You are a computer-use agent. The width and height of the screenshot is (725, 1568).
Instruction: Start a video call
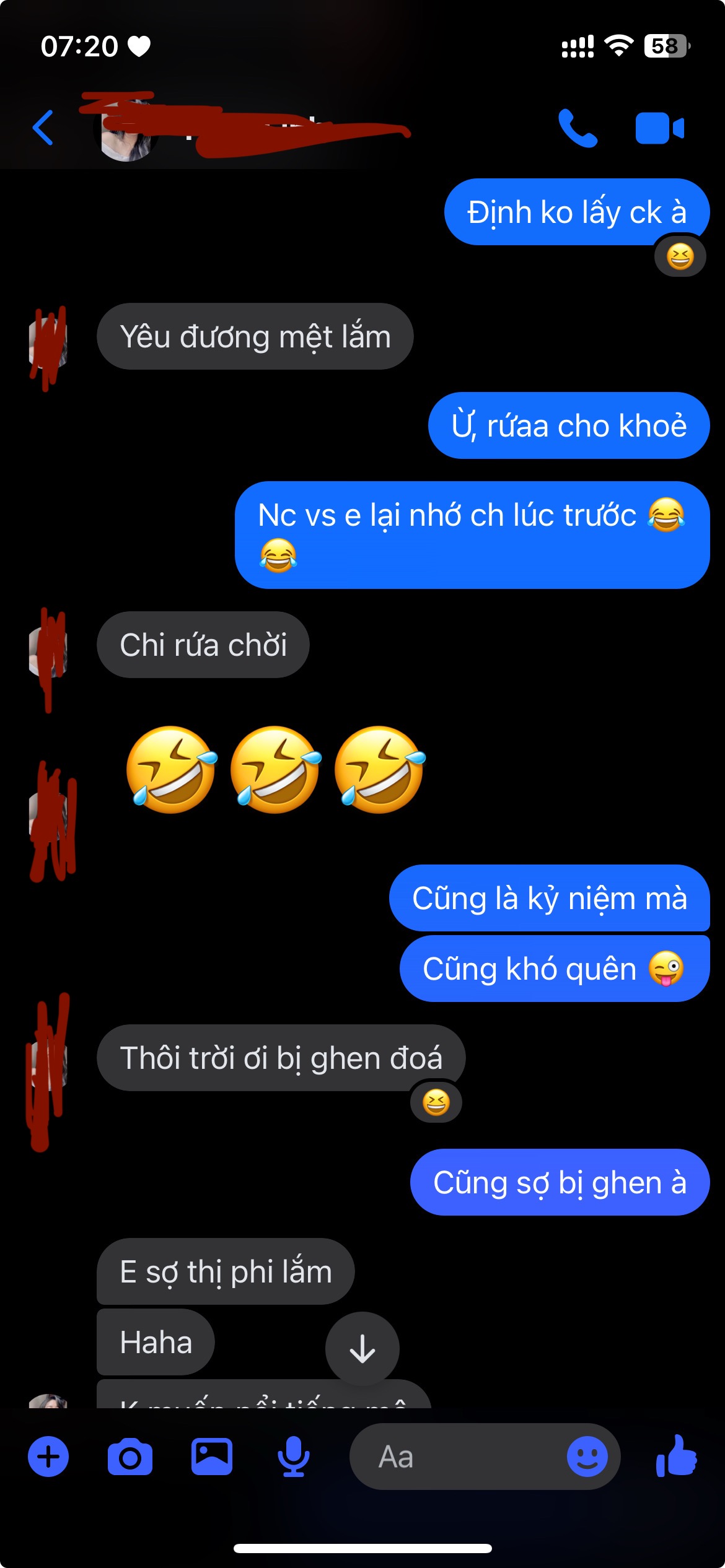pos(659,128)
